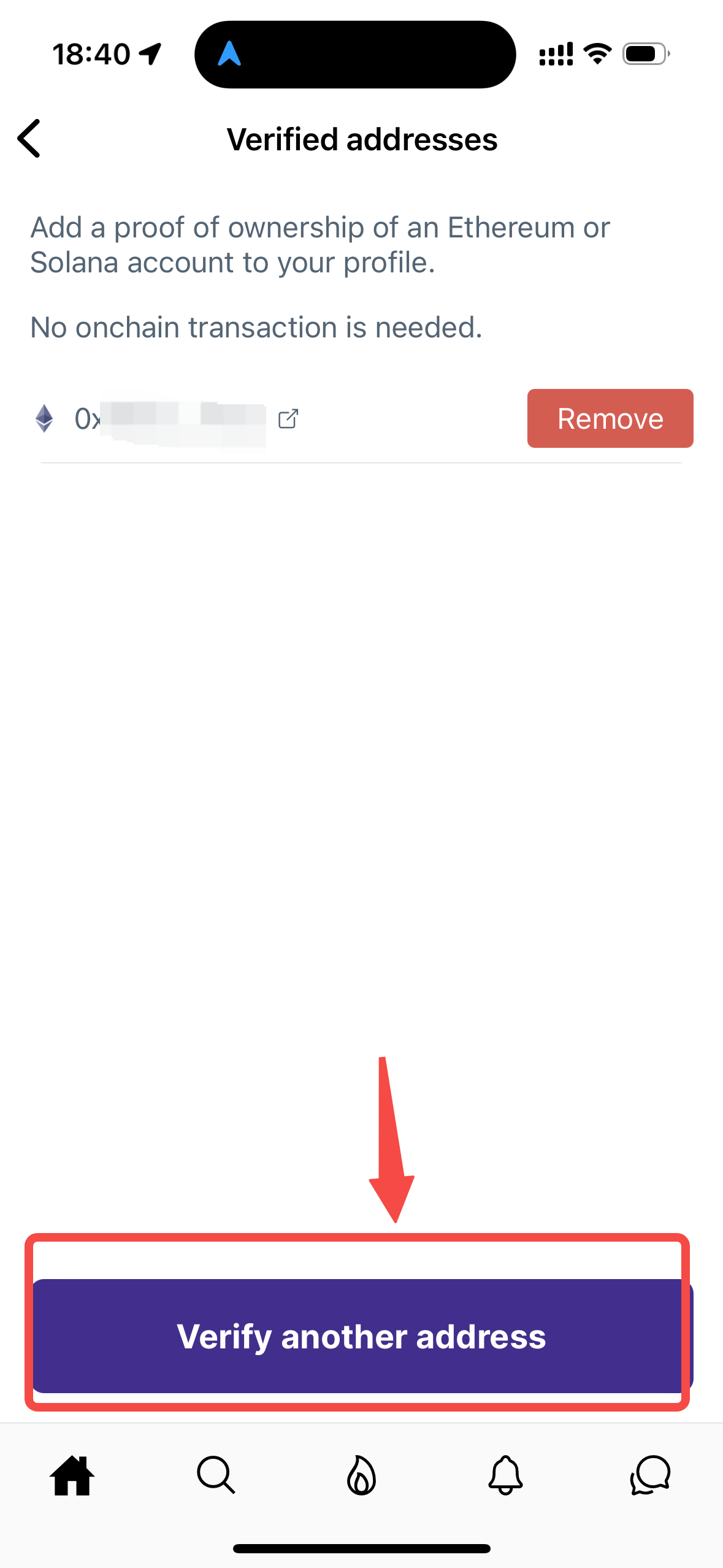Remove the verified Ethereum address
The width and height of the screenshot is (723, 1568).
click(x=610, y=419)
